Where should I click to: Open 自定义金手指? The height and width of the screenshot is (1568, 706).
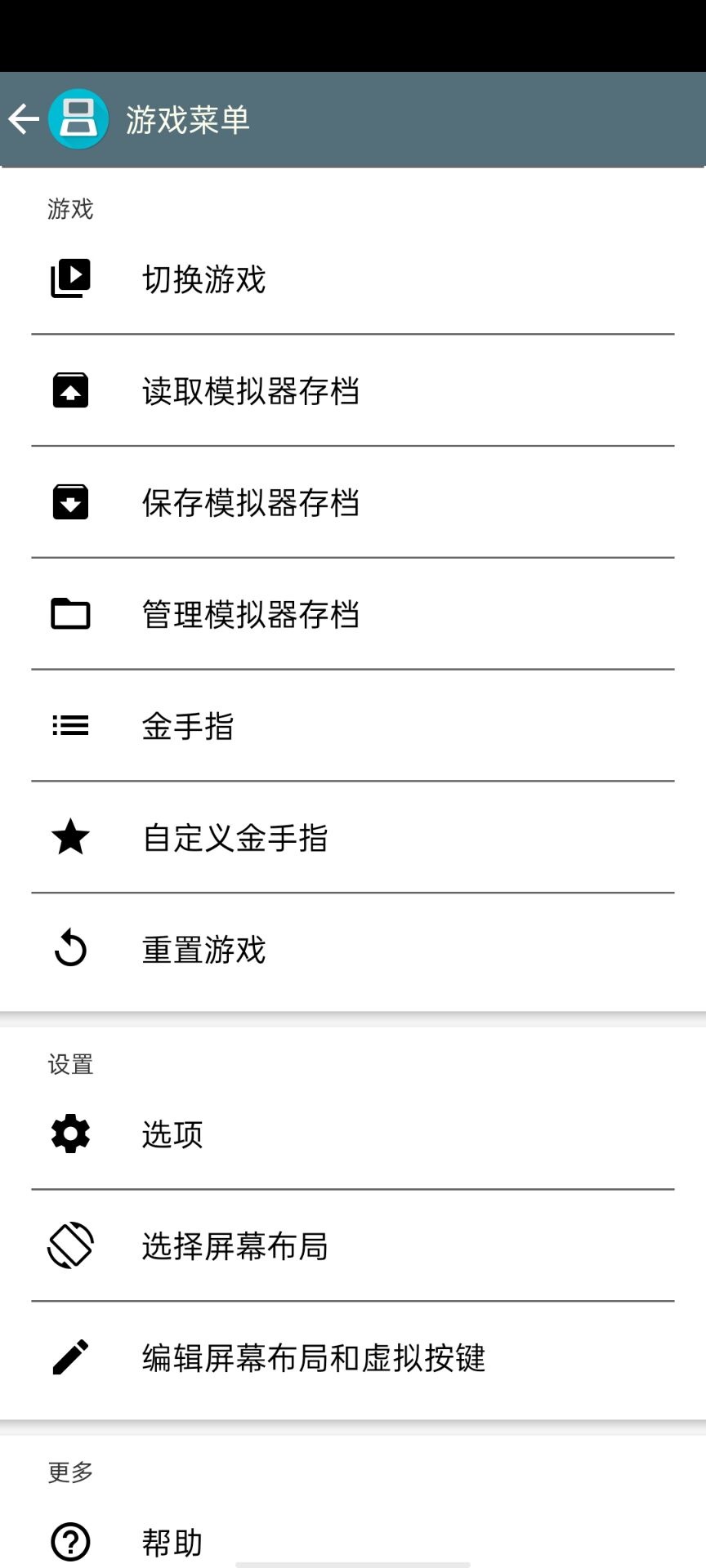[x=353, y=837]
